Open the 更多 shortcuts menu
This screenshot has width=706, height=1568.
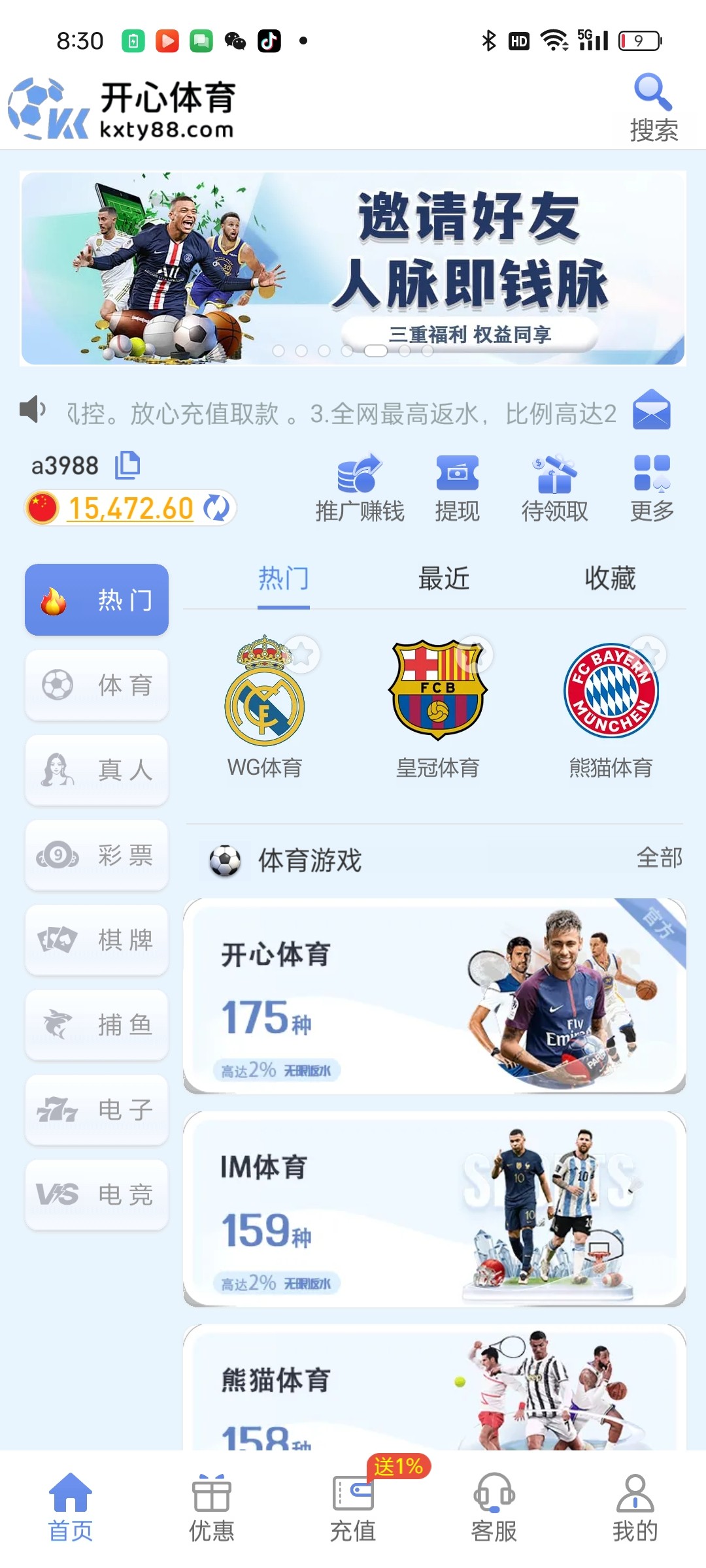click(652, 488)
